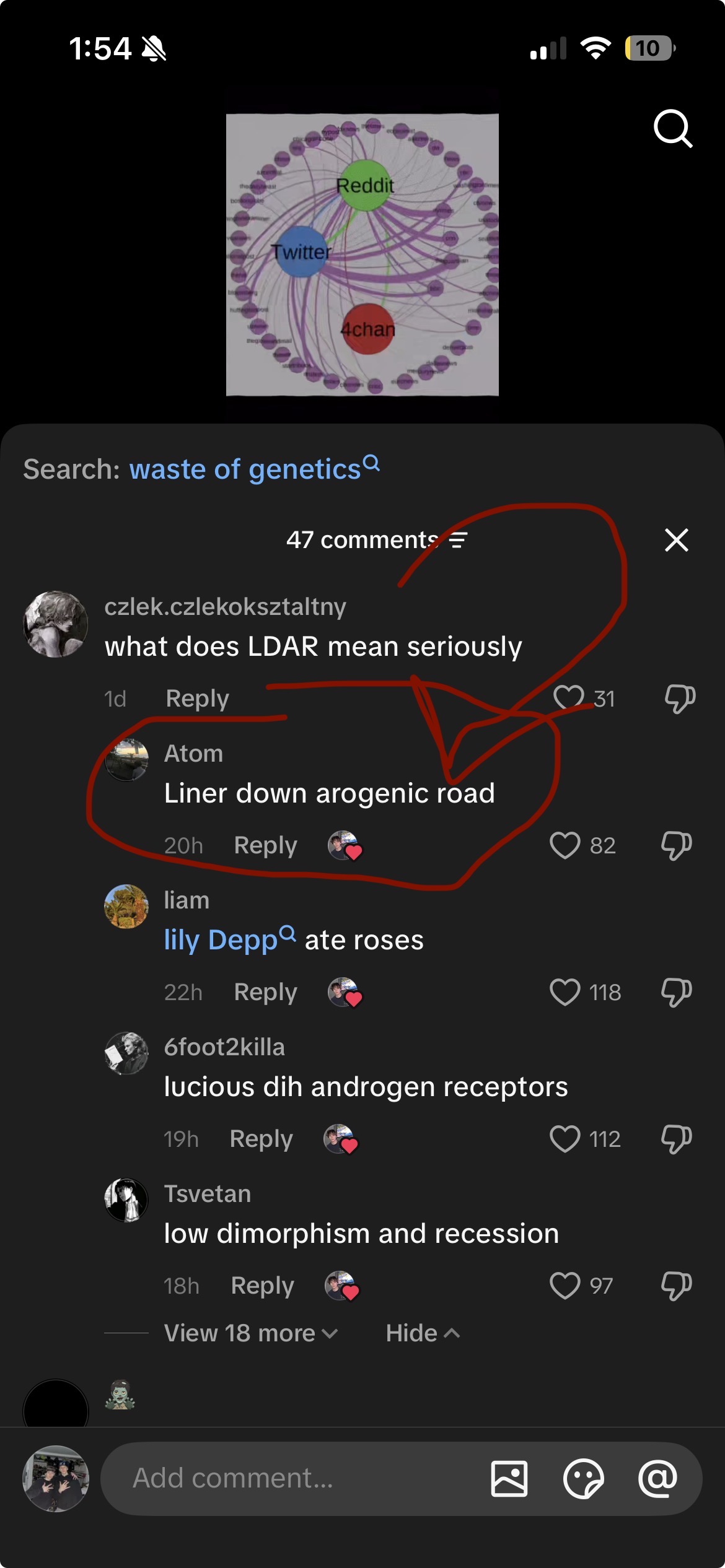This screenshot has width=725, height=1568.
Task: Open the search magnifier icon
Action: tap(672, 129)
